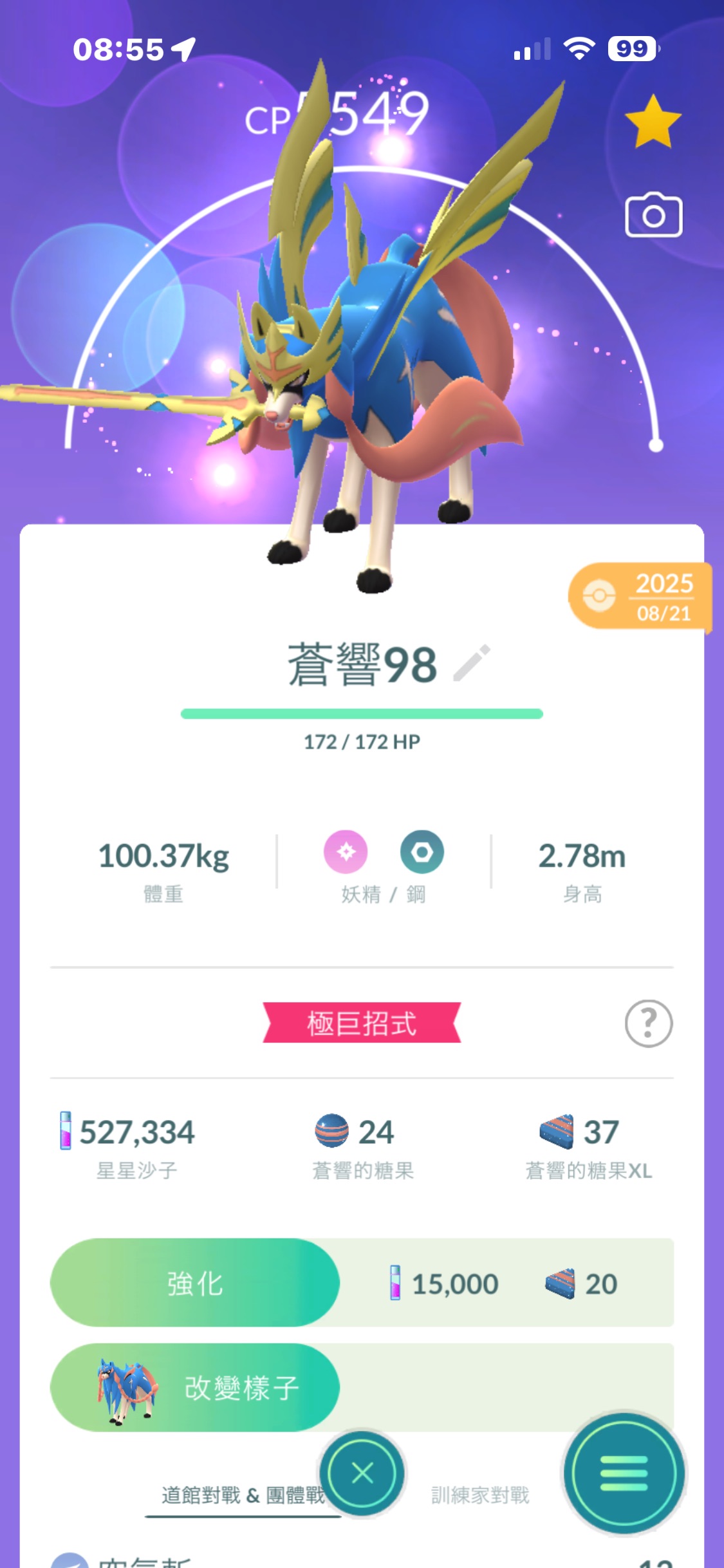Open the AR camera icon
Screen dimensions: 724x1568
[653, 215]
